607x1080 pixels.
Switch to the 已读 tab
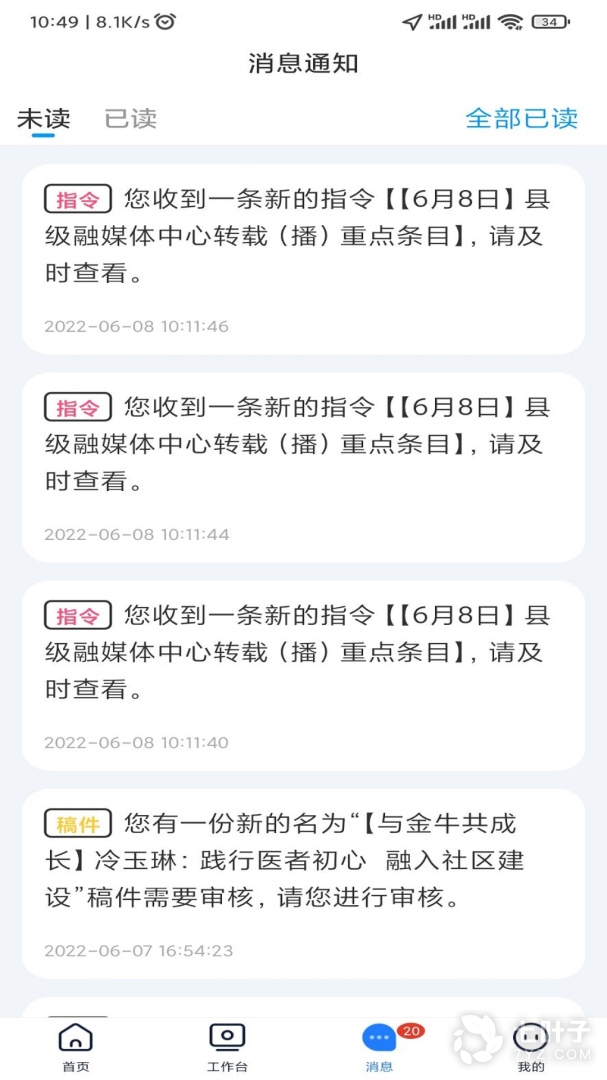pos(131,119)
